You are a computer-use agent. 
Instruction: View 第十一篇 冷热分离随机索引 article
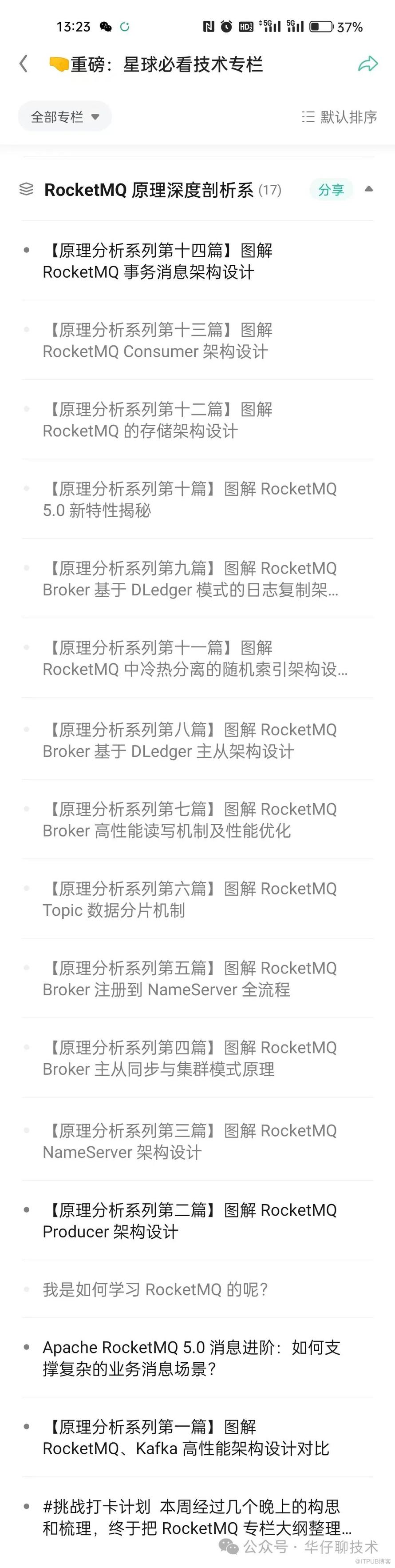click(x=194, y=658)
